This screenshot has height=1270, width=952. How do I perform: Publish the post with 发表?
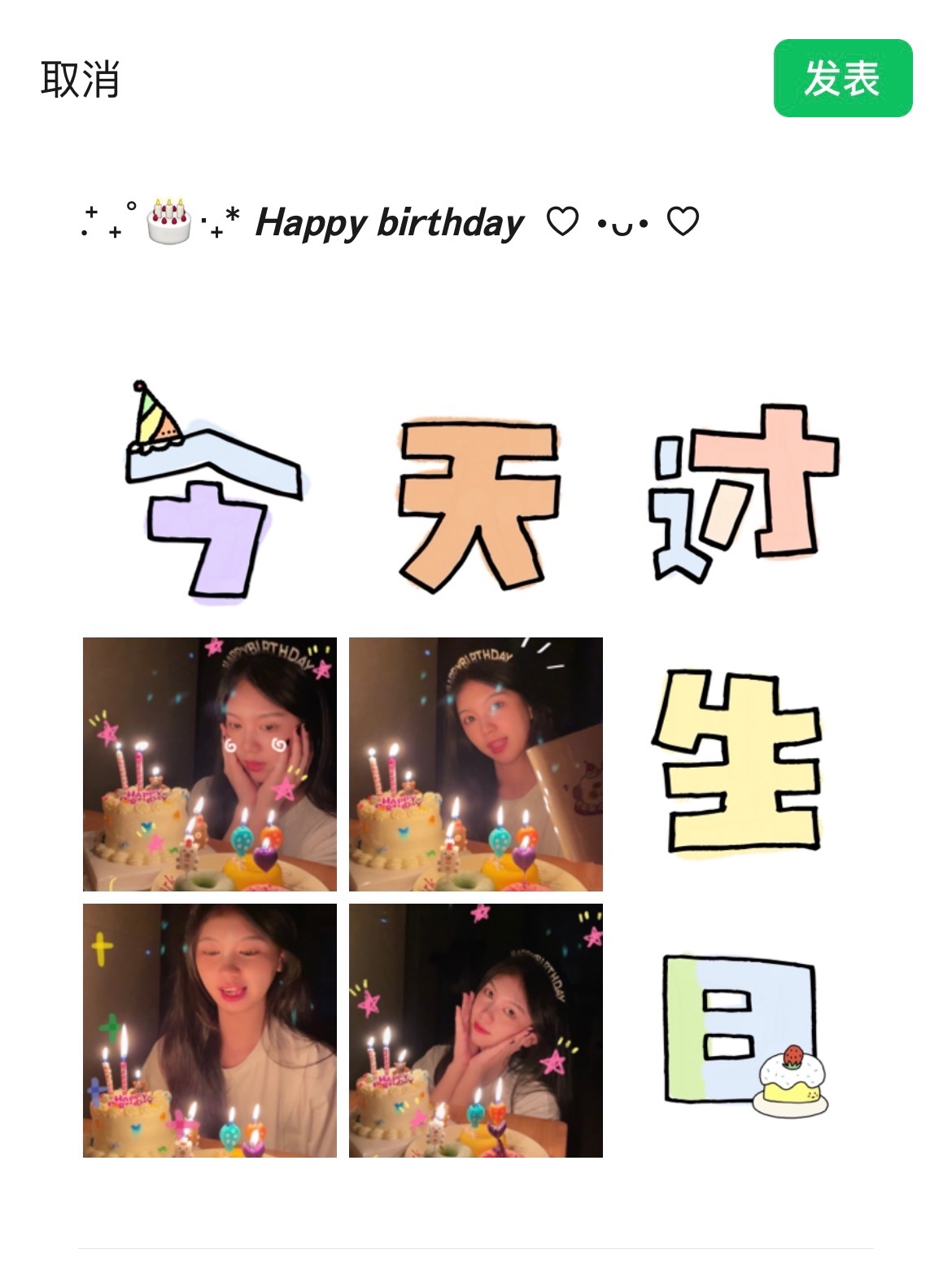pyautogui.click(x=842, y=78)
